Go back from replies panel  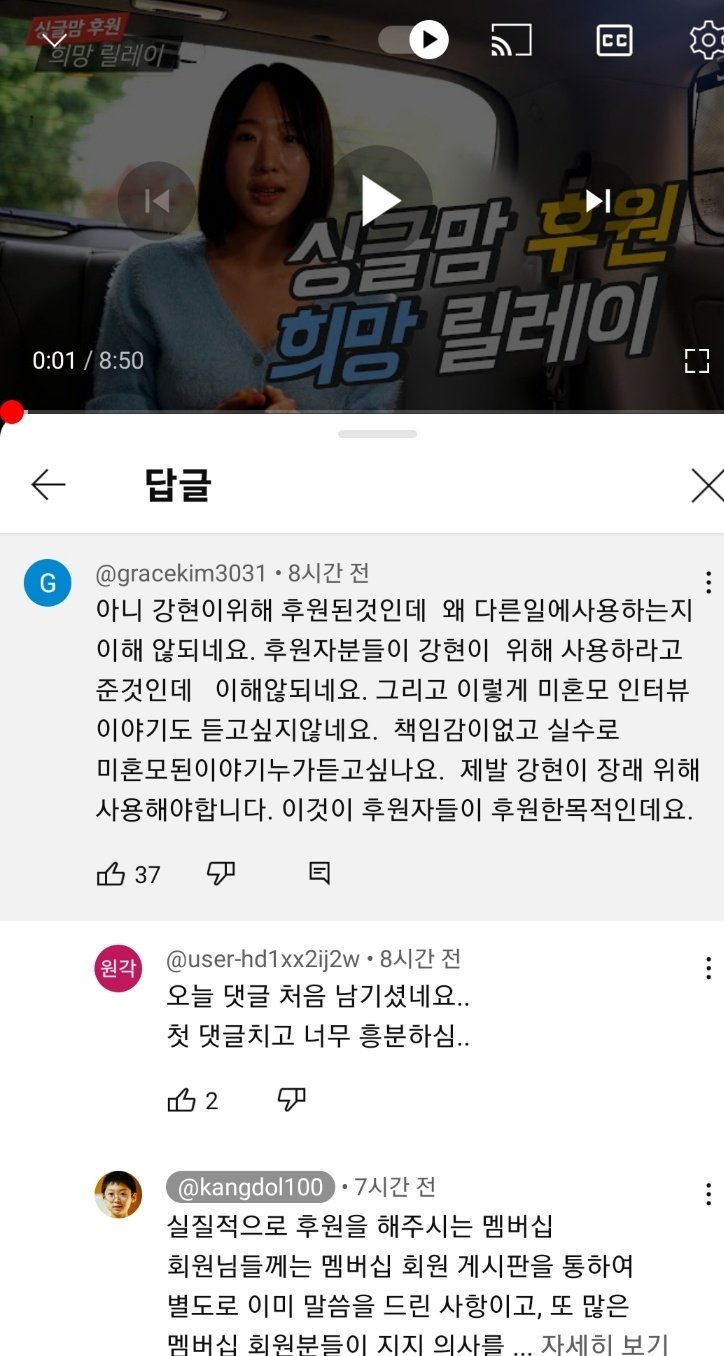tap(48, 485)
